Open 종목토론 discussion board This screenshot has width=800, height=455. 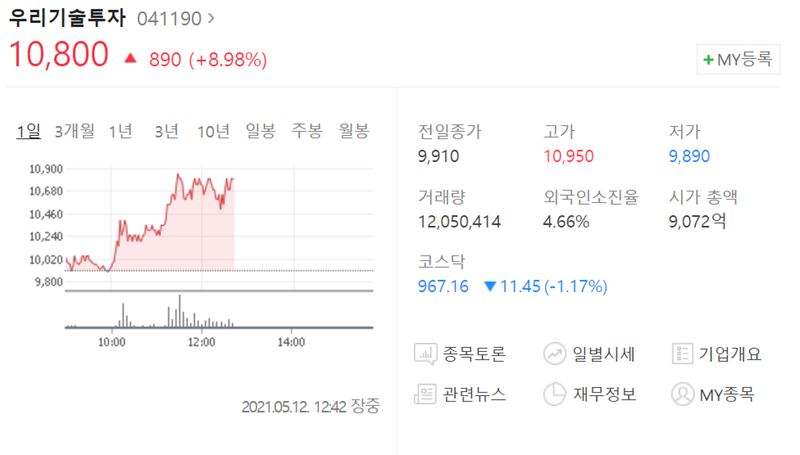pos(461,353)
